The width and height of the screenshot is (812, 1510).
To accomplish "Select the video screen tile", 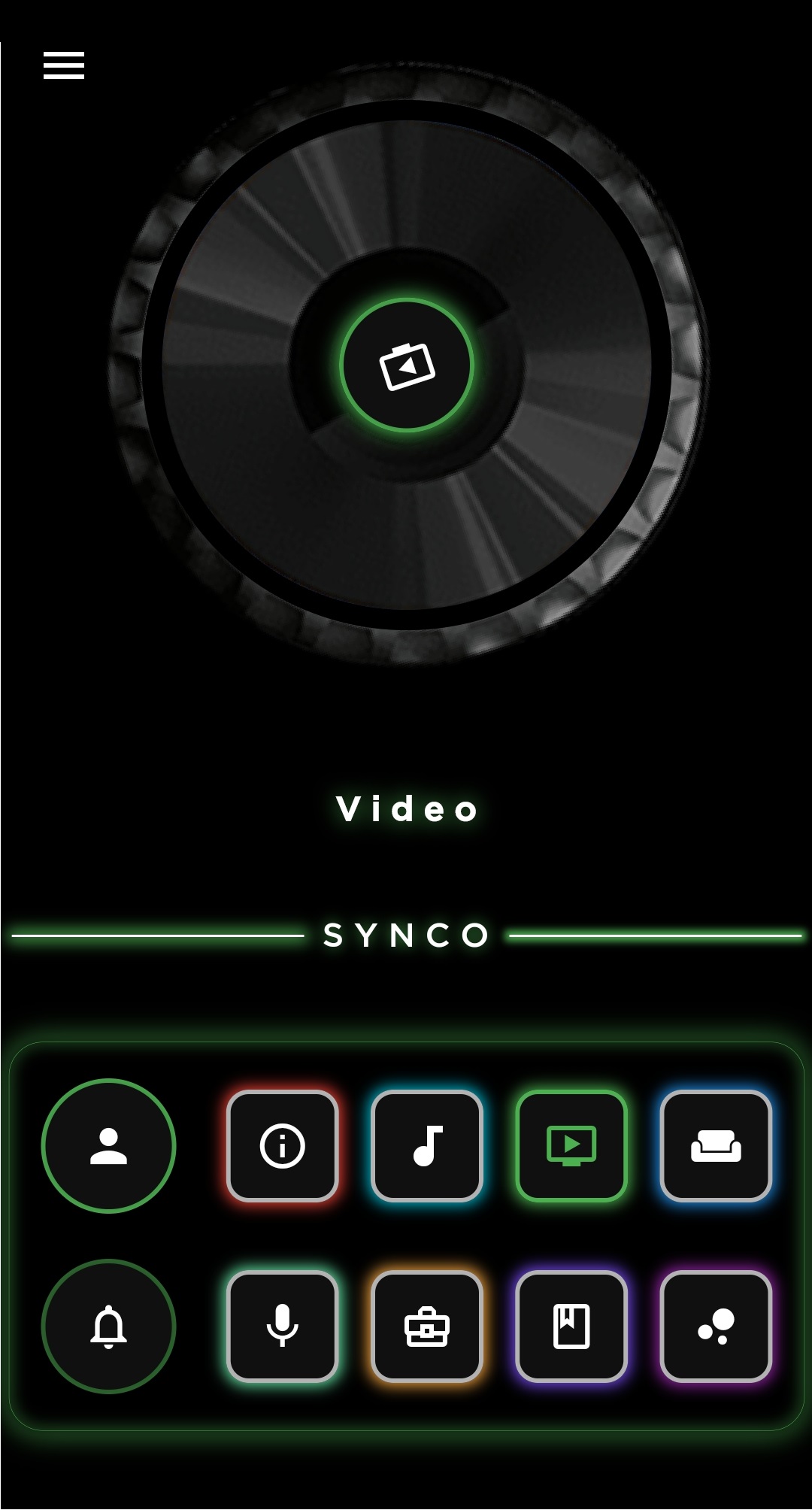I will coord(571,1146).
